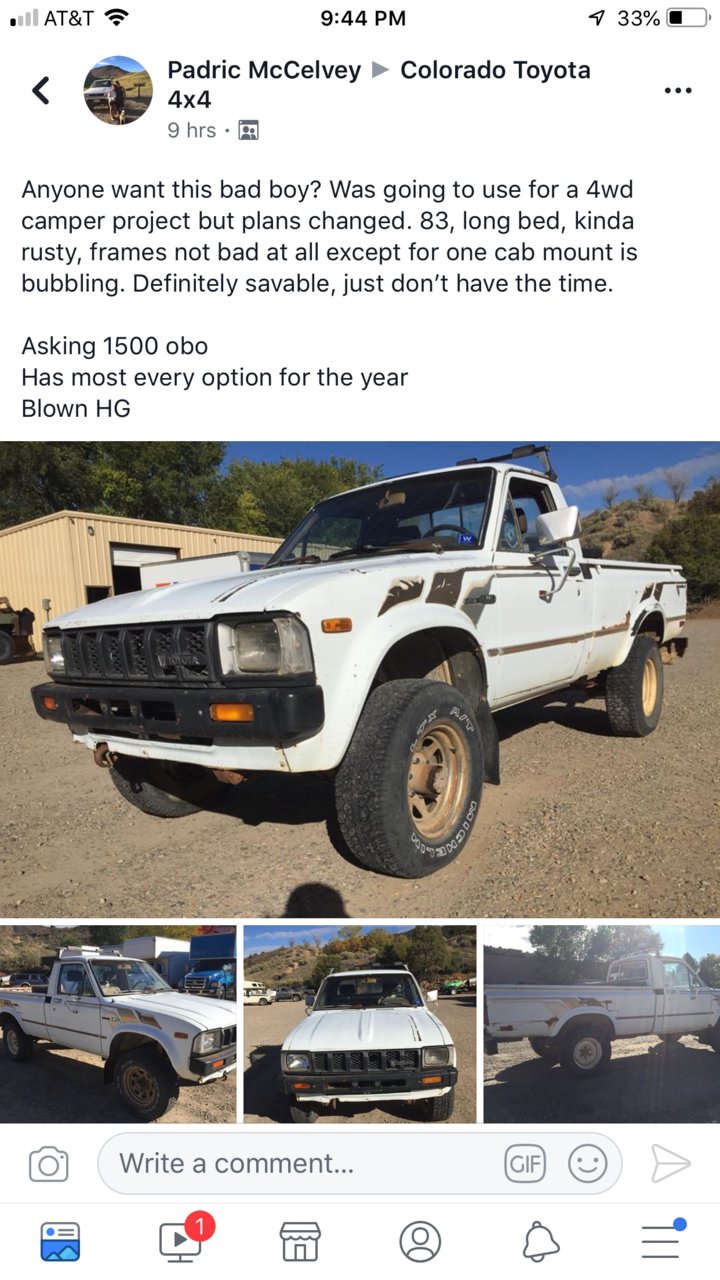
Task: Open the Watch videos tab
Action: click(x=181, y=1241)
